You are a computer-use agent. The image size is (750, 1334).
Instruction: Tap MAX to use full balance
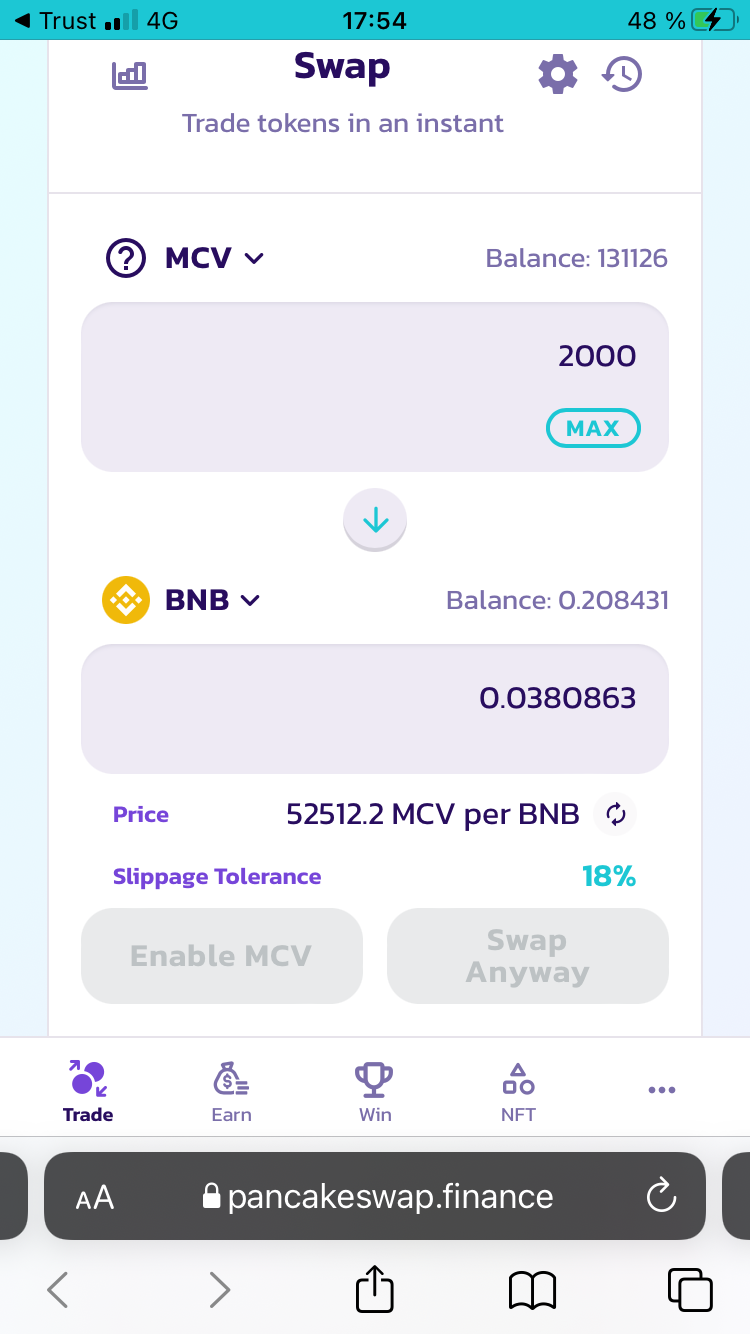pos(593,428)
